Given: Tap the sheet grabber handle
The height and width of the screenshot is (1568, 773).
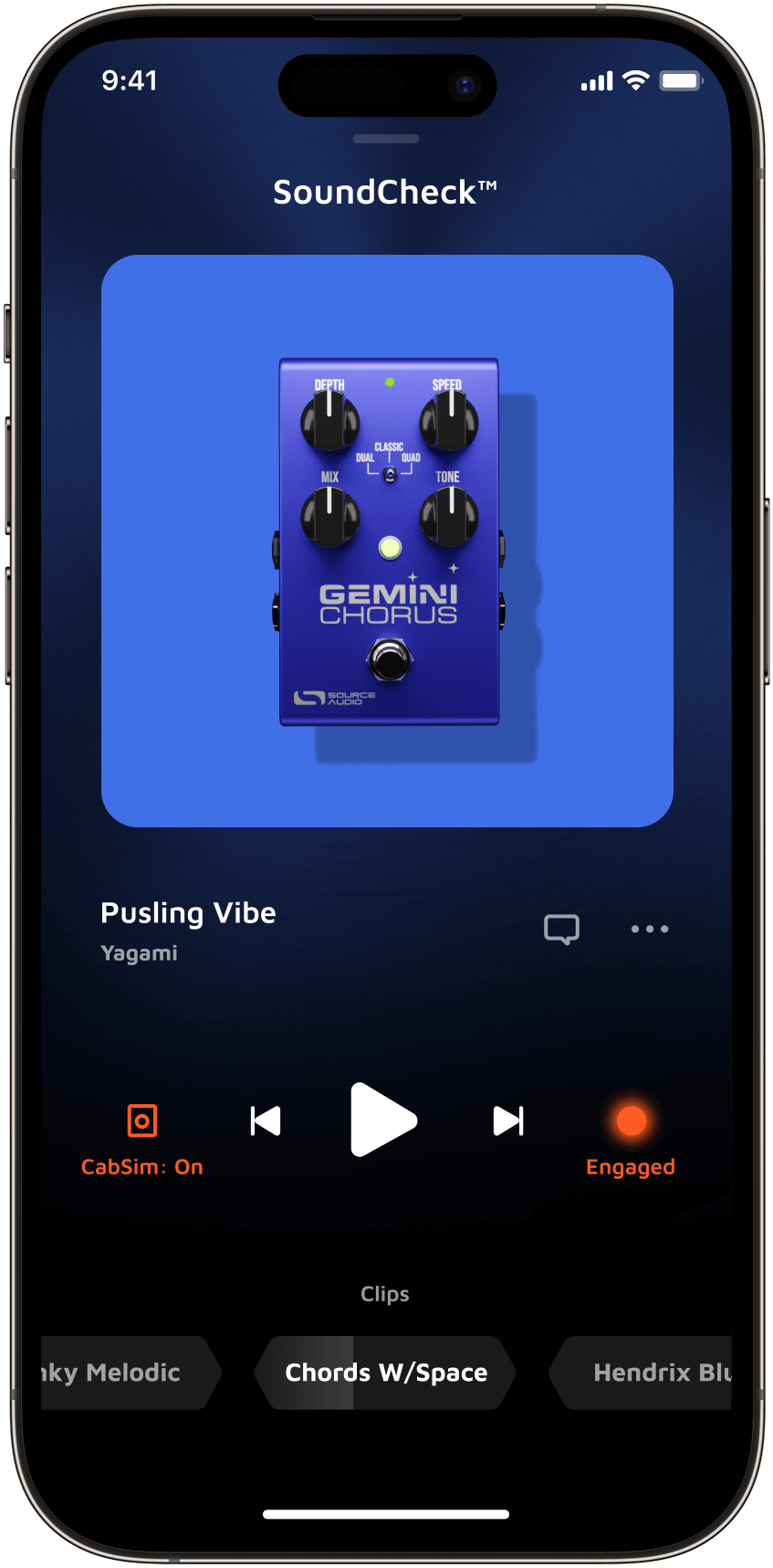Looking at the screenshot, I should pyautogui.click(x=386, y=139).
